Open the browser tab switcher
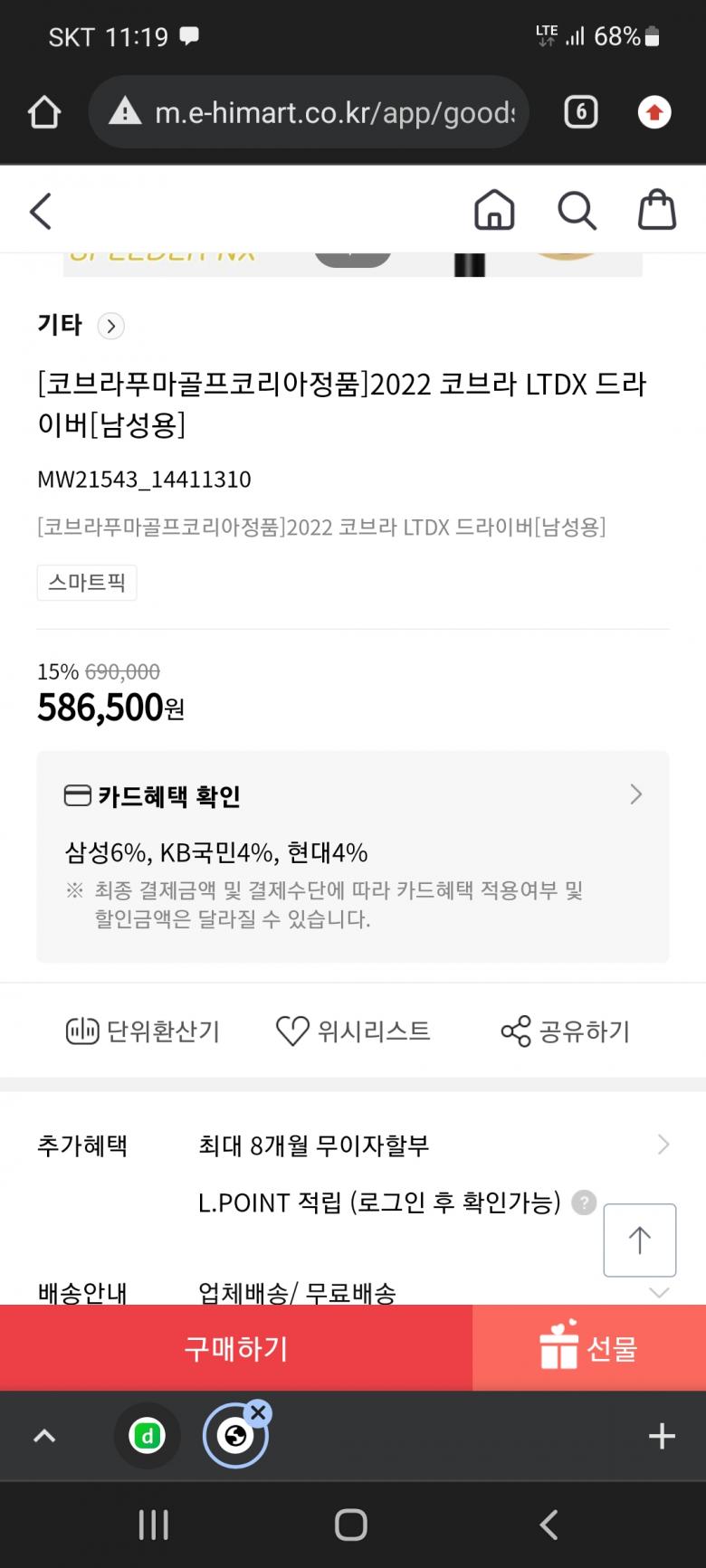This screenshot has height=1568, width=706. pos(580,112)
